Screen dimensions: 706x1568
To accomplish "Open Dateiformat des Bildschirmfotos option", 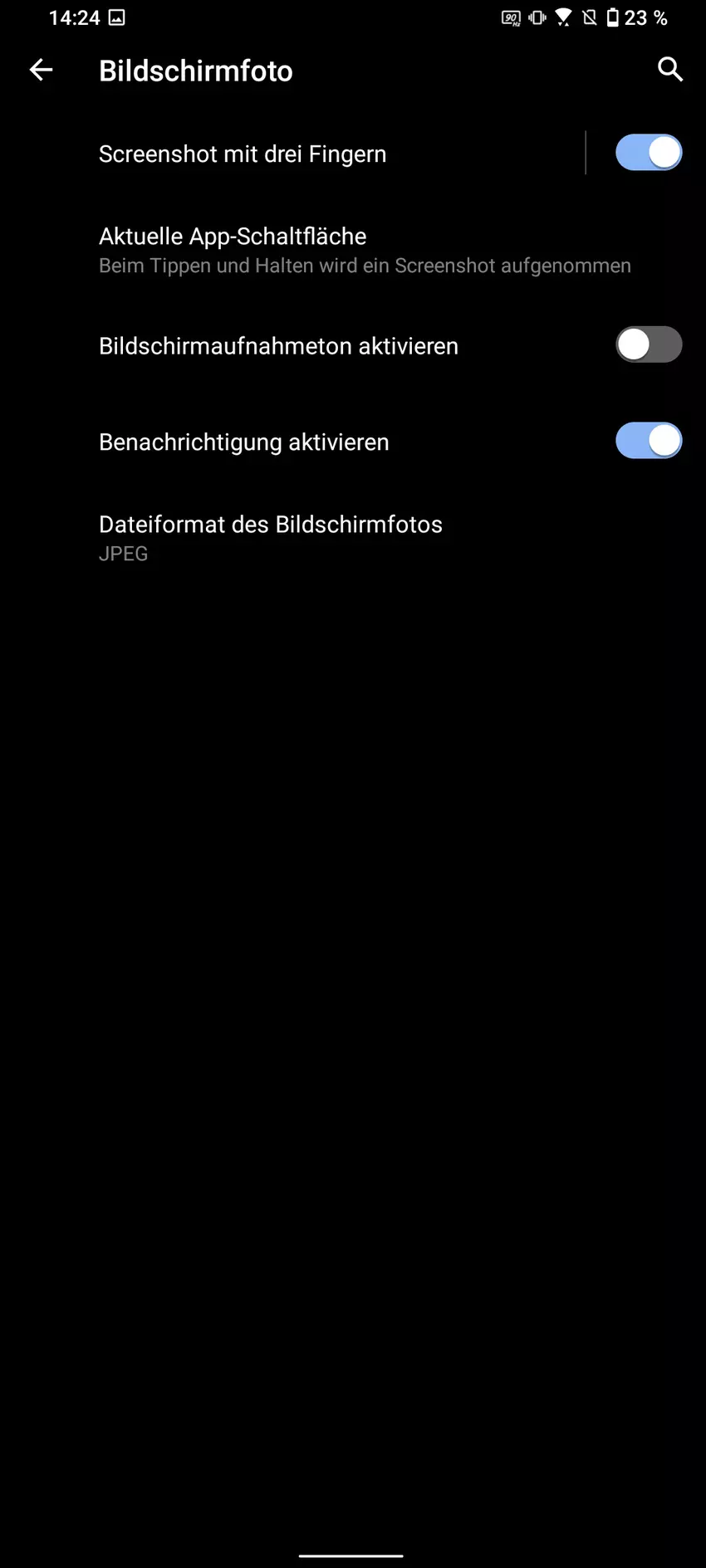I will tap(271, 538).
